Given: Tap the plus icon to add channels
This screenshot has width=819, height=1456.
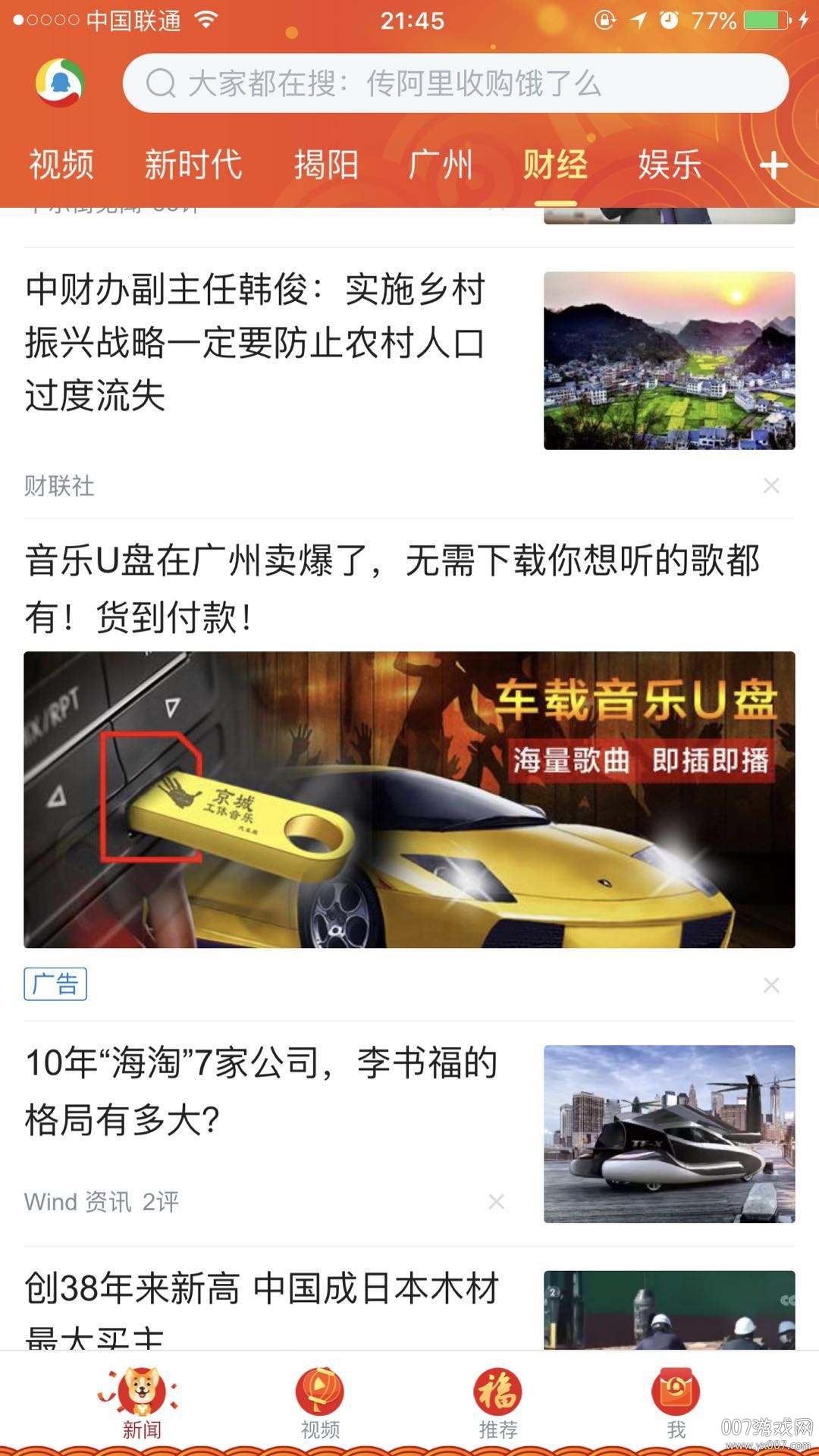Looking at the screenshot, I should pyautogui.click(x=773, y=165).
